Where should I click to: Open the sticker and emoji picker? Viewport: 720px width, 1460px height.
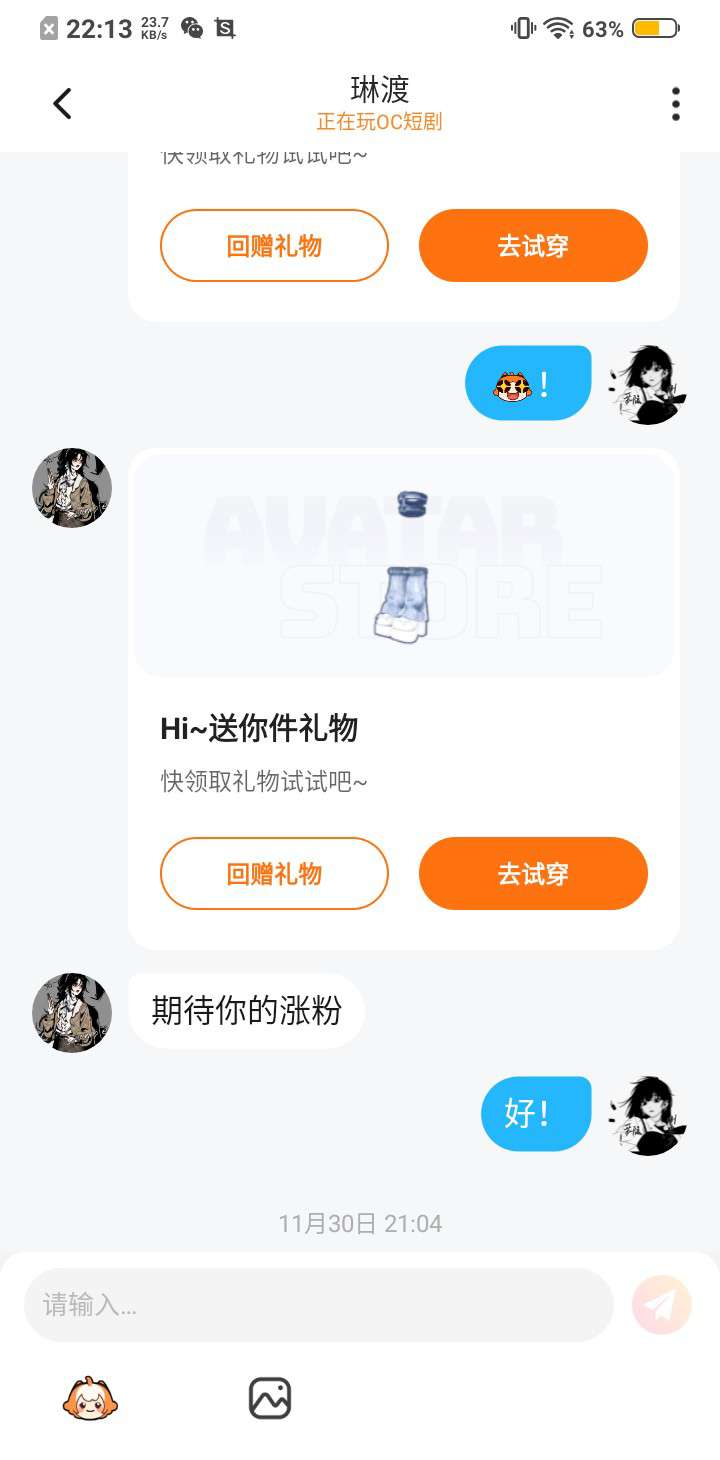point(90,1398)
